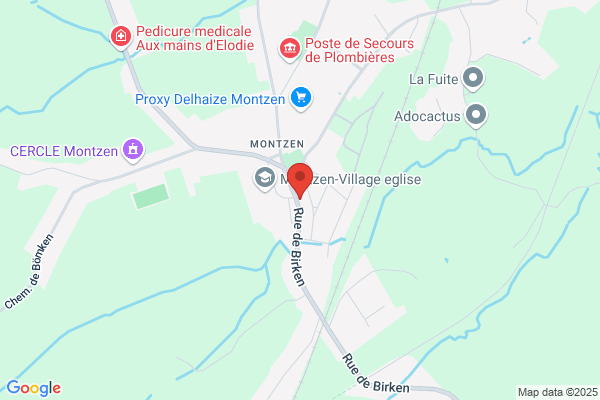
Task: Open the Pedicure medicale Aux mains d'Elodie marker
Action: pyautogui.click(x=121, y=37)
